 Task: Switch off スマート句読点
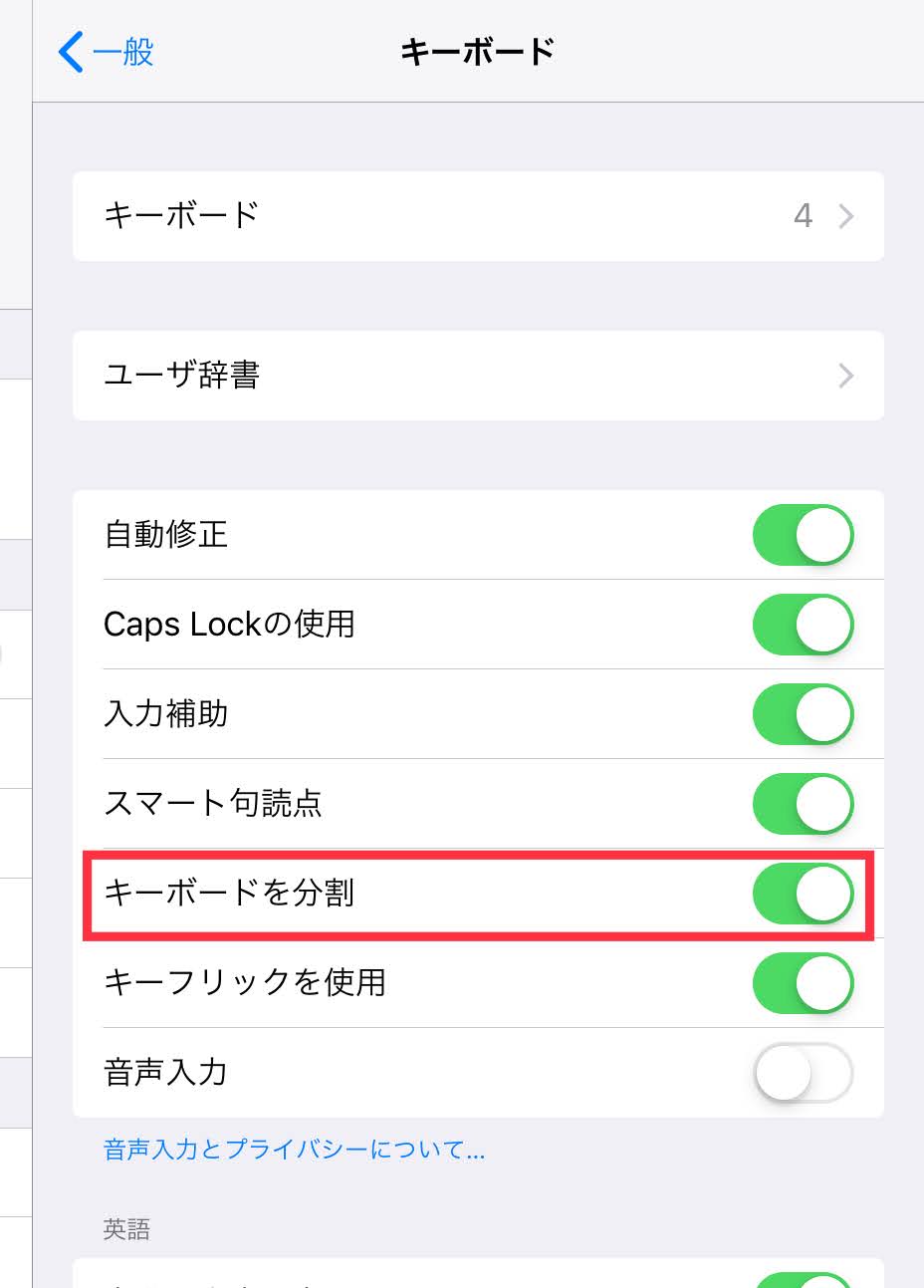(x=803, y=804)
